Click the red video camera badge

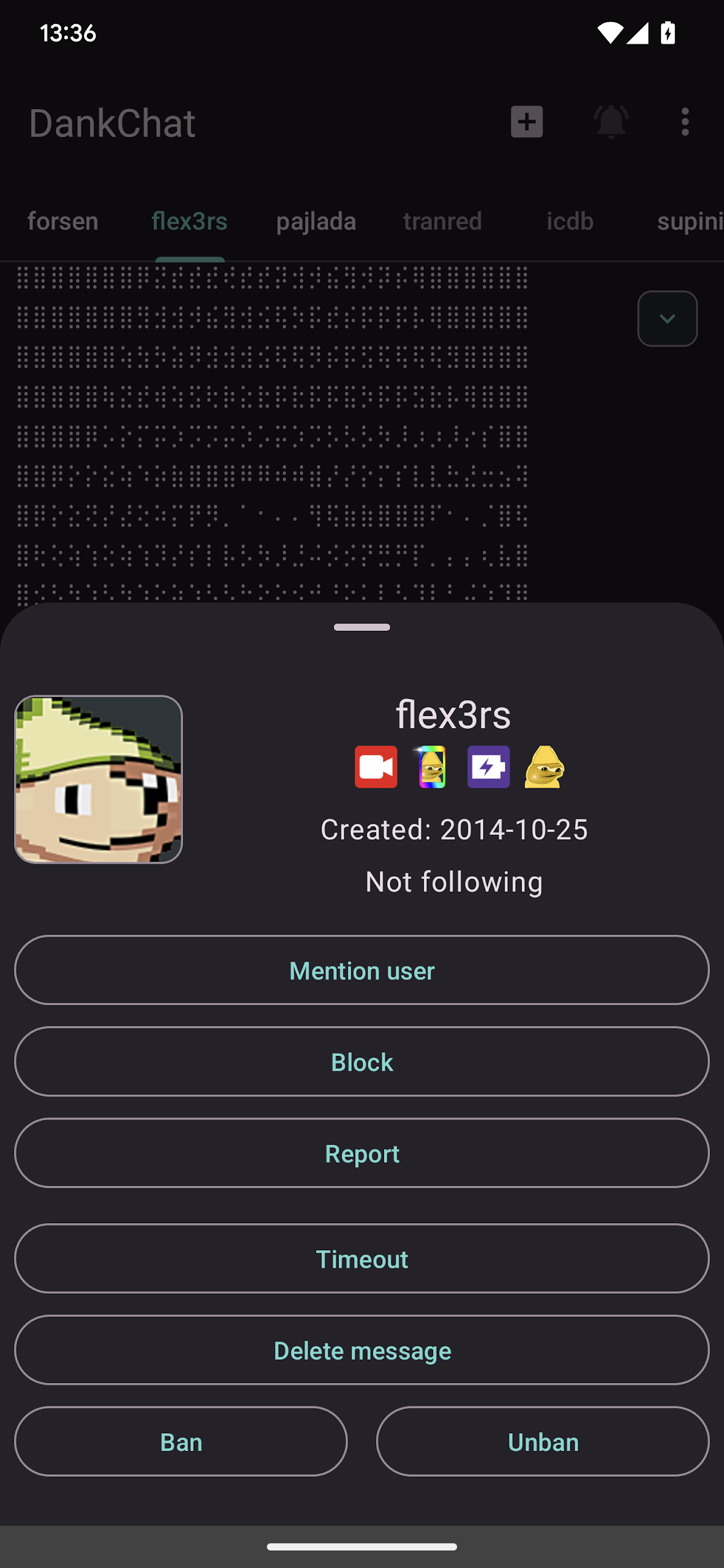point(375,767)
